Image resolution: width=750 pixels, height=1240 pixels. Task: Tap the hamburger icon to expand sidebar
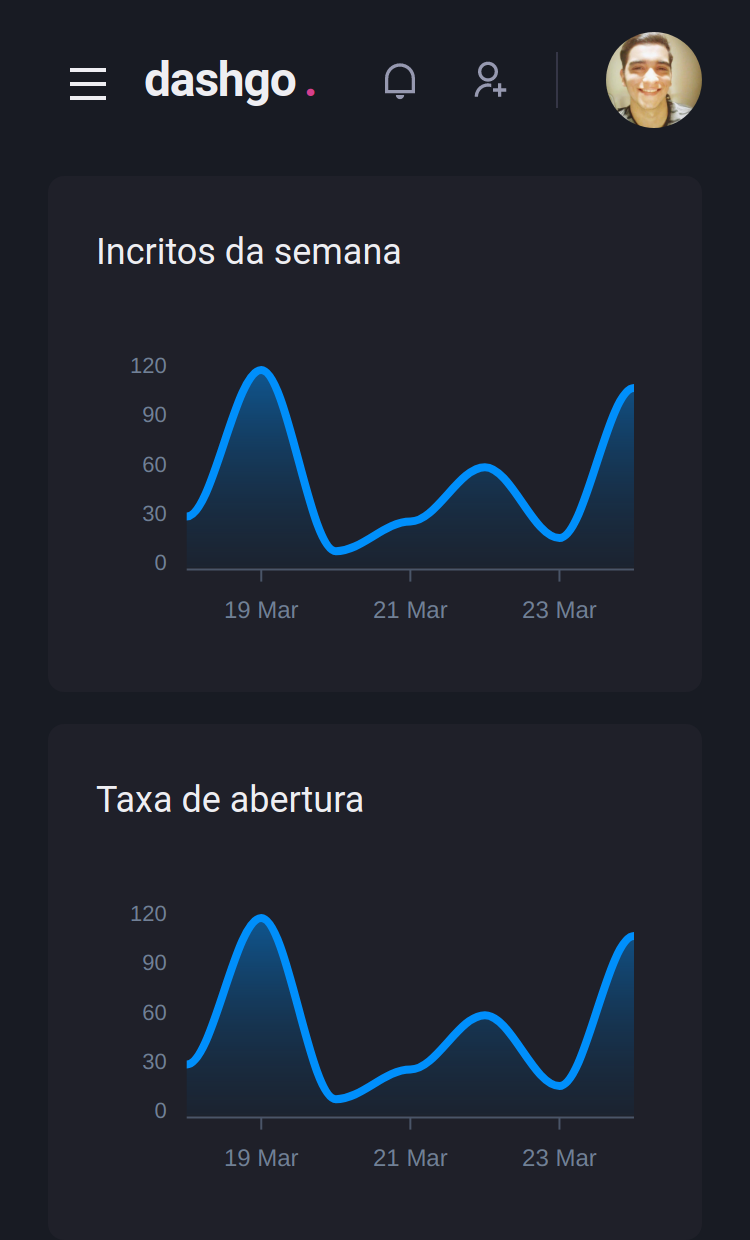coord(88,84)
